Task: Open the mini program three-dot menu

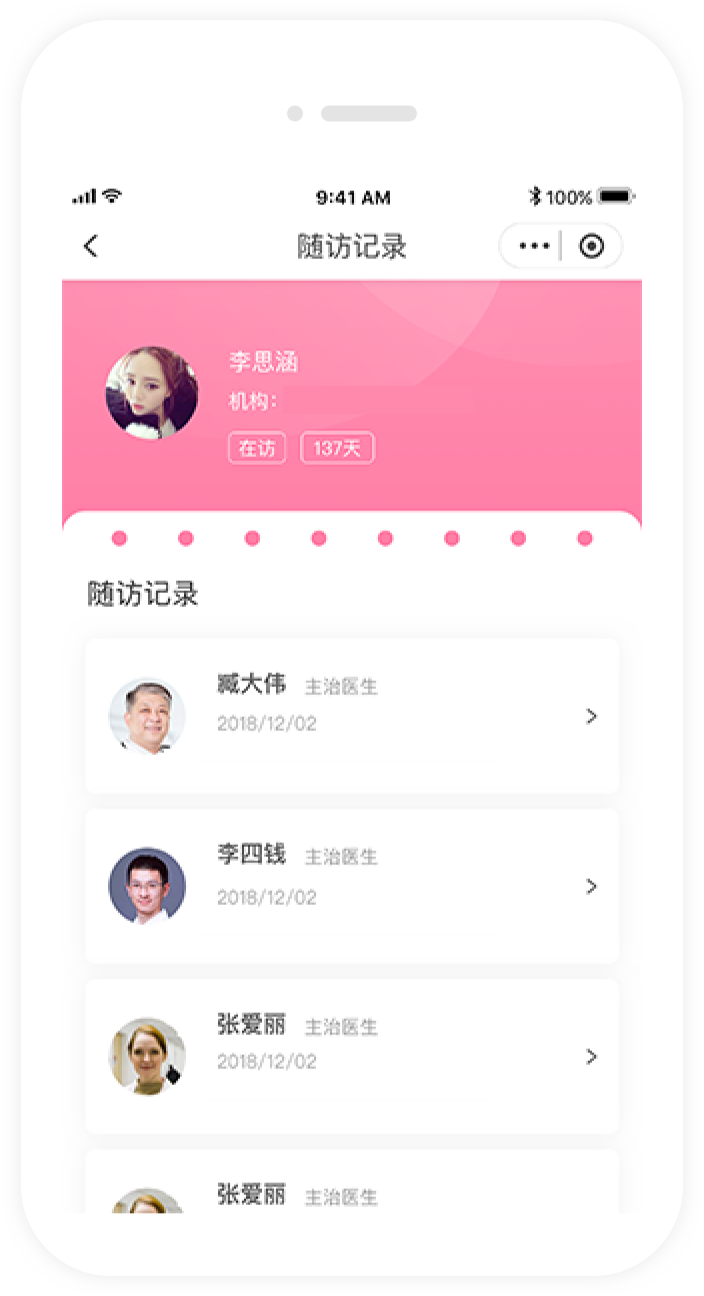Action: (534, 246)
